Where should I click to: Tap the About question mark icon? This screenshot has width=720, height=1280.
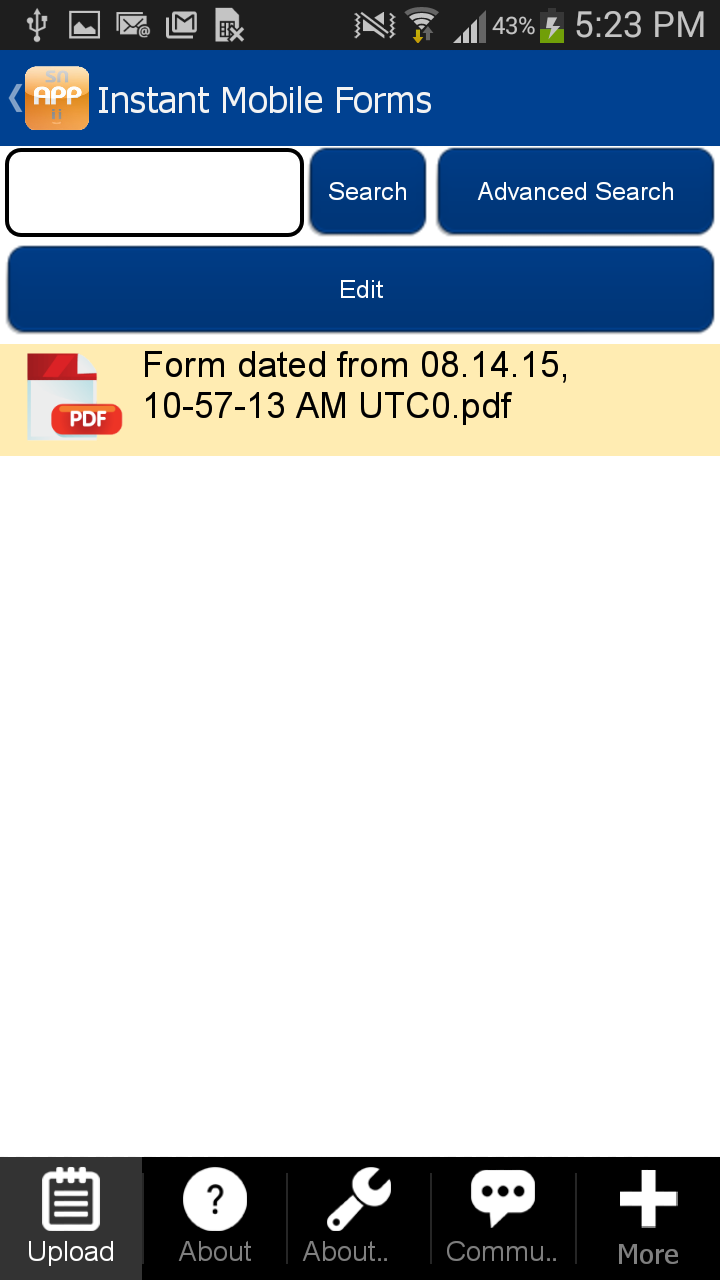pyautogui.click(x=215, y=1197)
